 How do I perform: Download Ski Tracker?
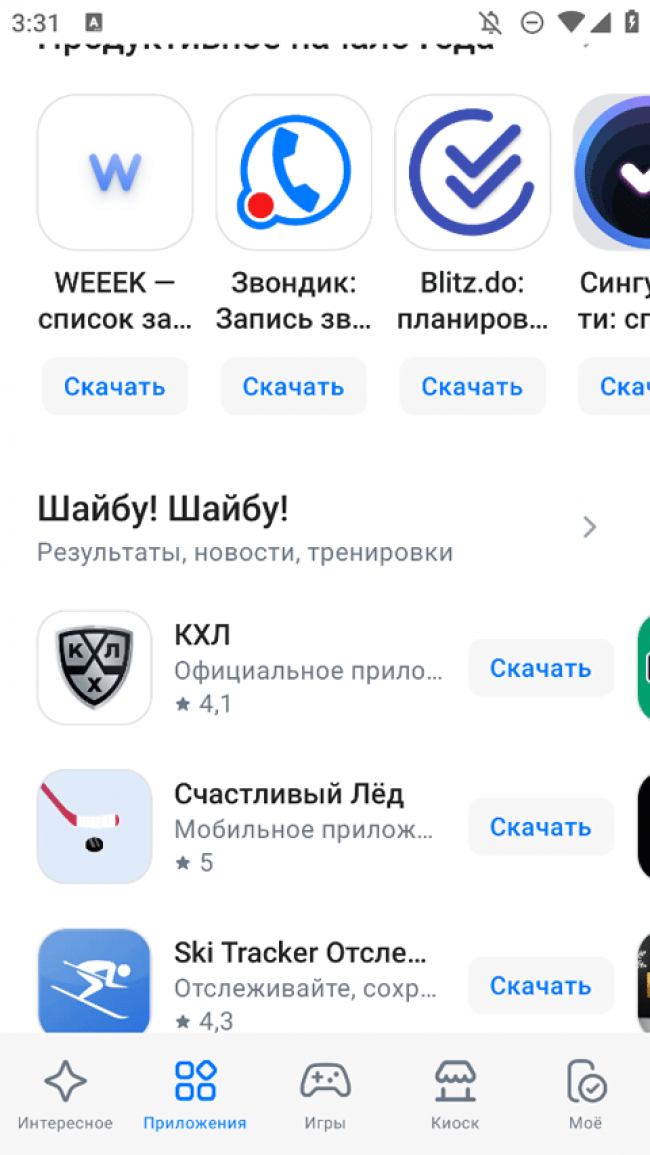541,986
